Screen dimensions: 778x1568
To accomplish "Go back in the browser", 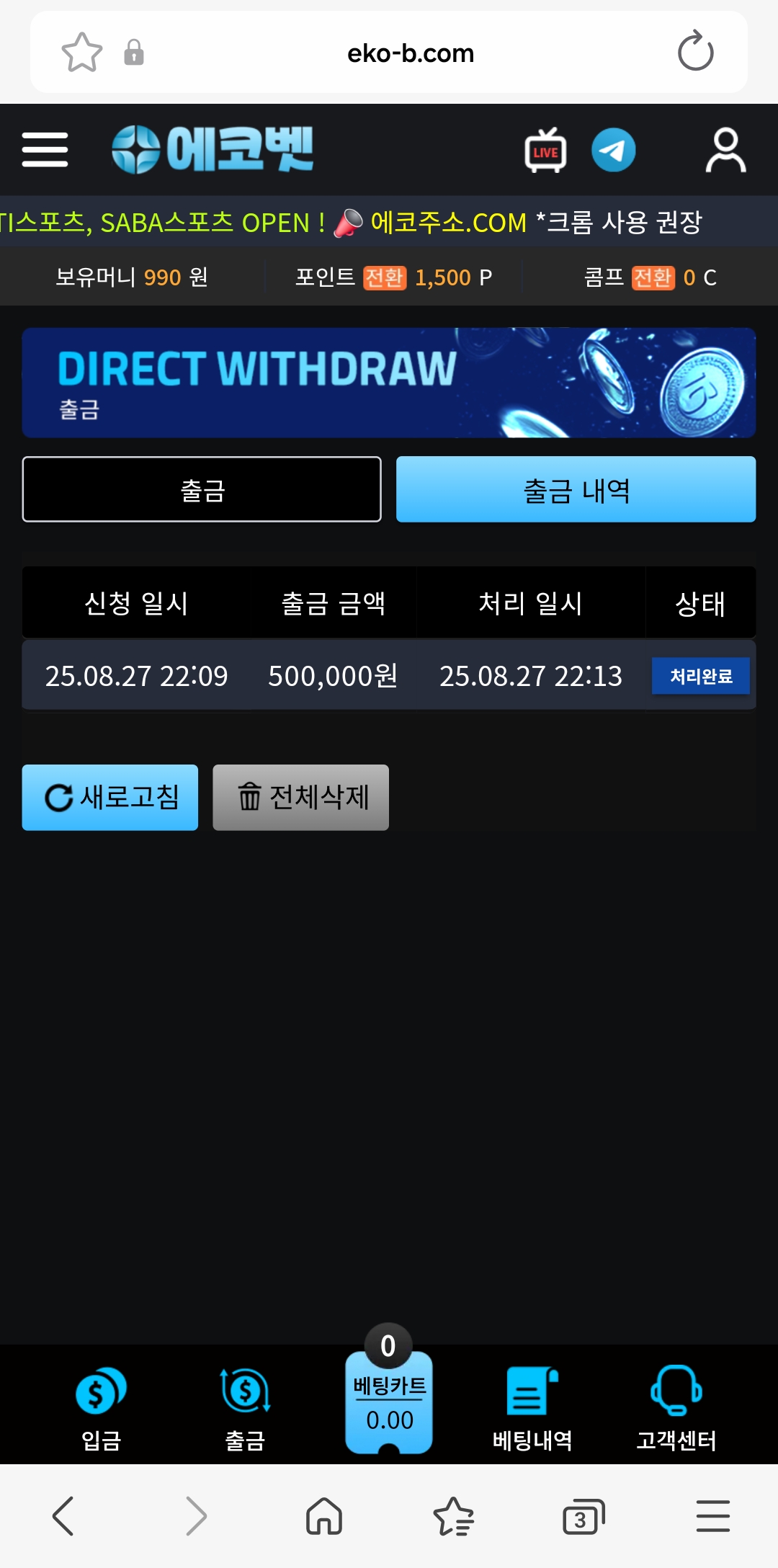I will 63,1516.
